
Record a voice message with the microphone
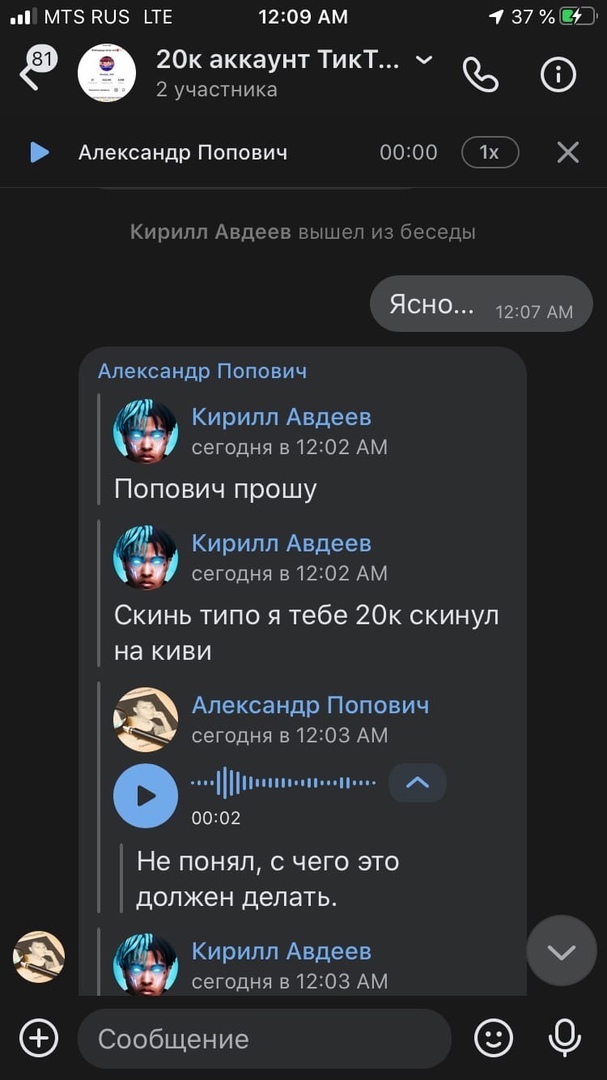[565, 1038]
